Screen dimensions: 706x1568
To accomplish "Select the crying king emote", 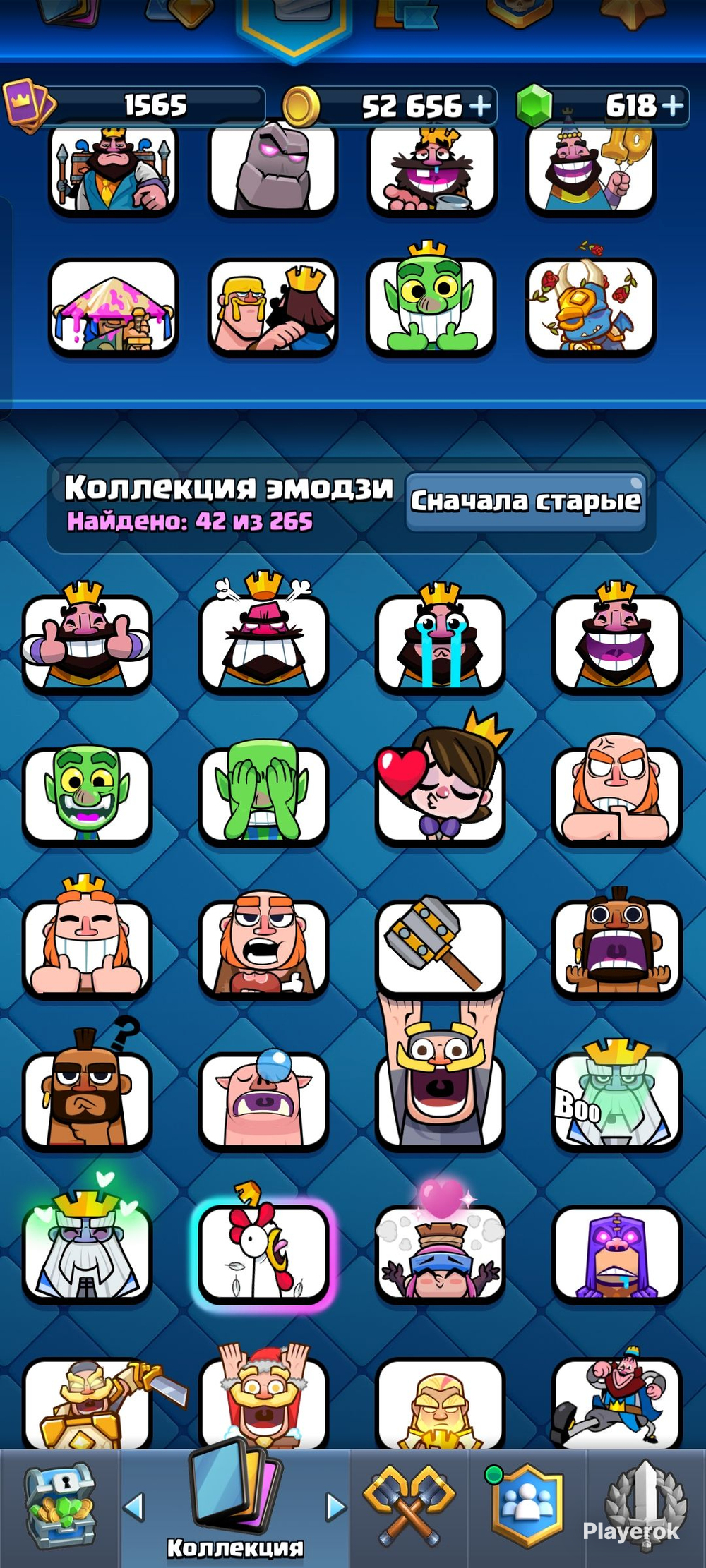I will pos(440,637).
